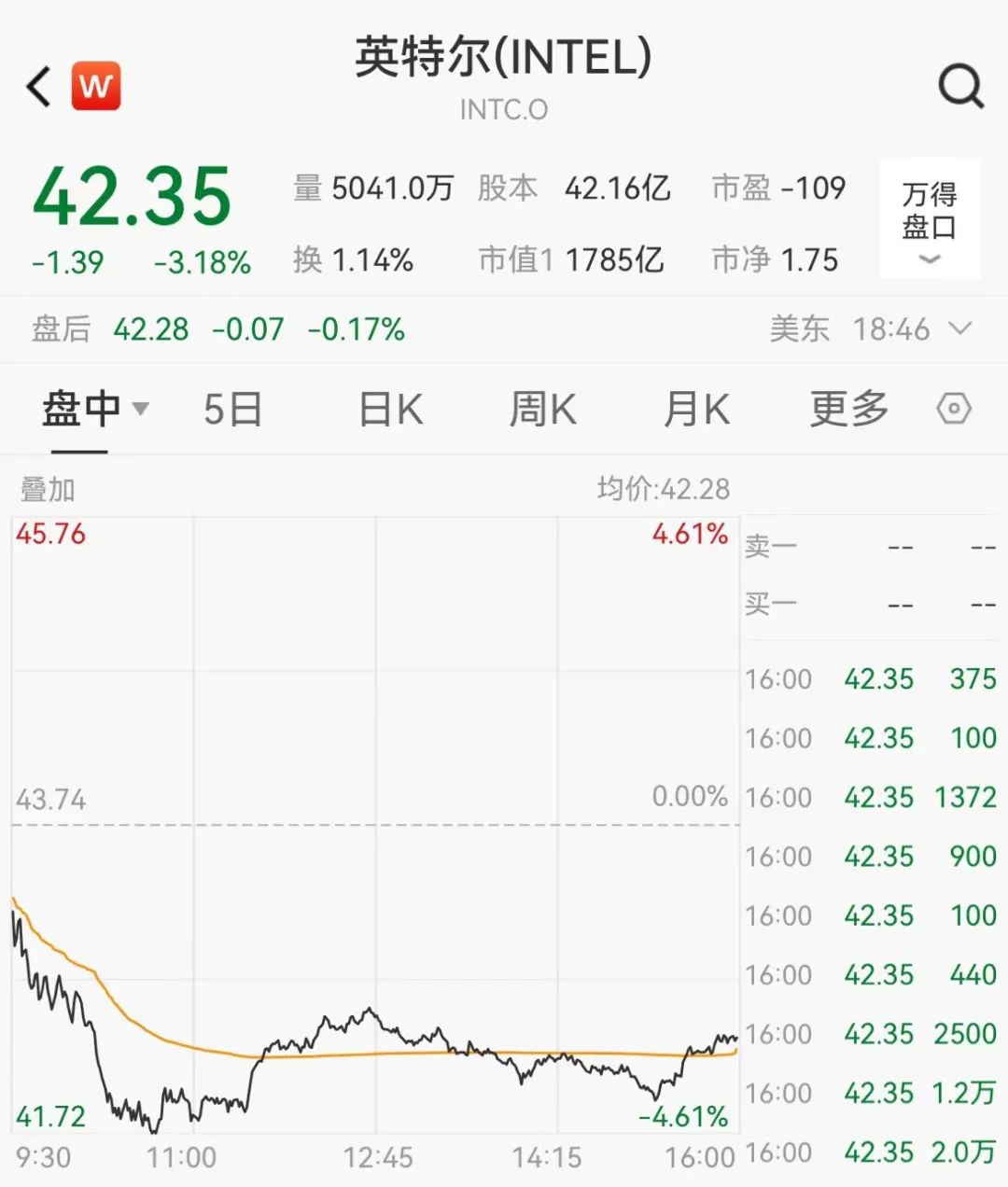Open the 更多 chart options
This screenshot has height=1187, width=1008.
pyautogui.click(x=848, y=409)
